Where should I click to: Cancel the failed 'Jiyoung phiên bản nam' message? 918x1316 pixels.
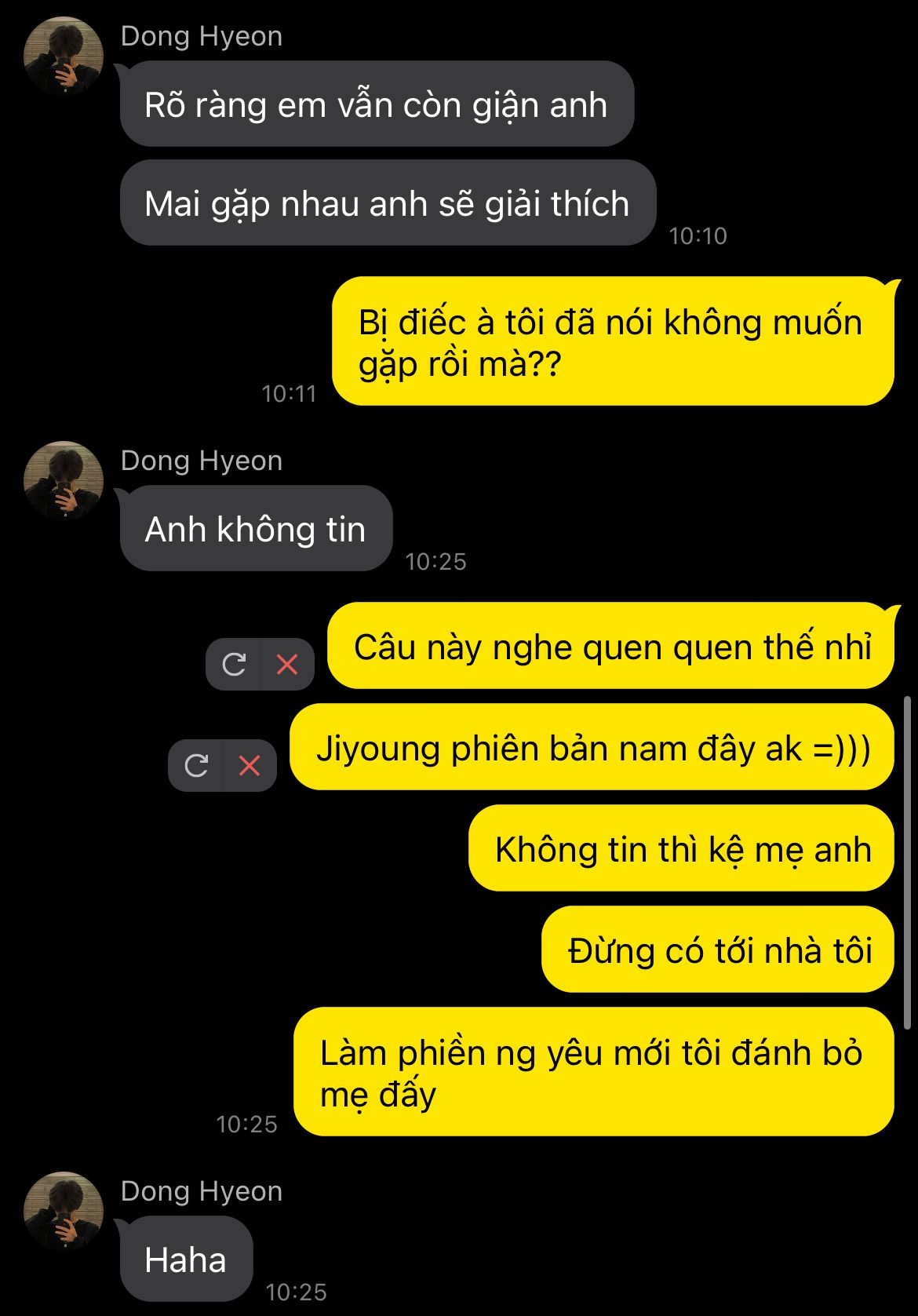click(250, 765)
